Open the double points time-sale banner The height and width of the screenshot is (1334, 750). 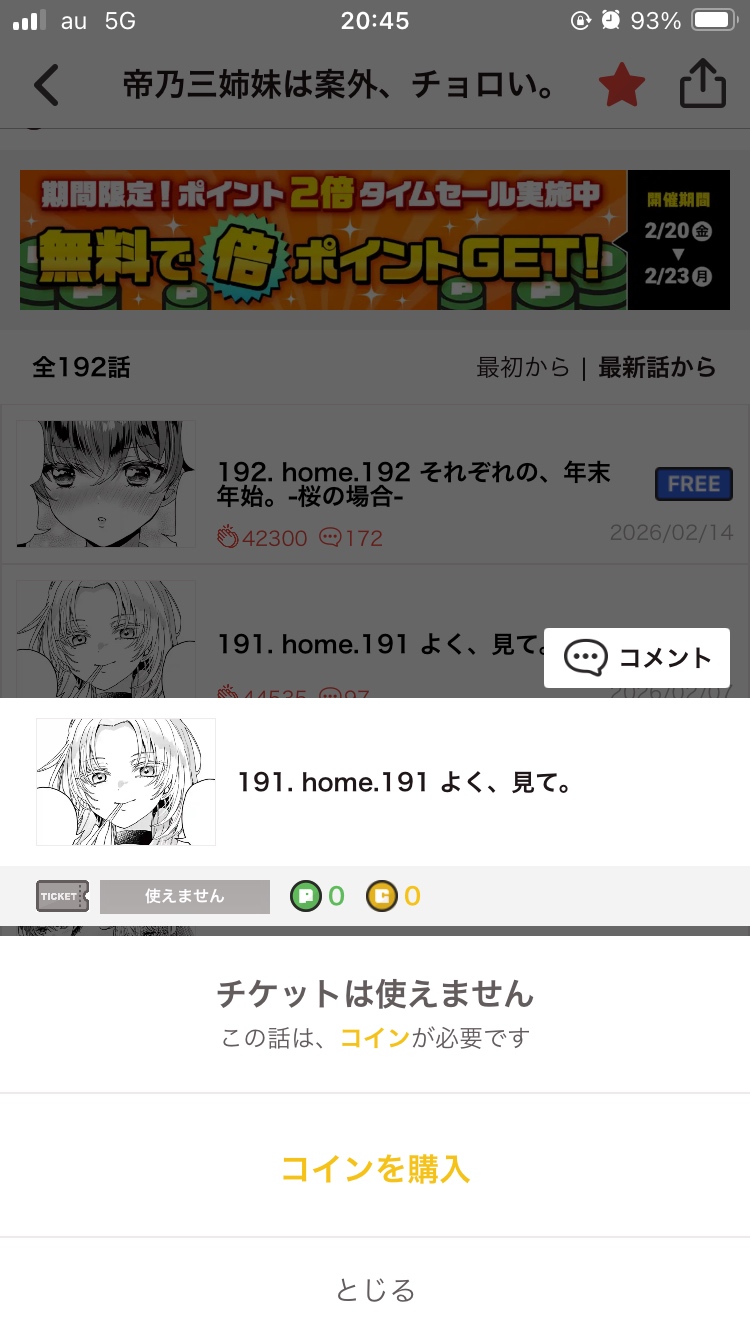tap(375, 240)
